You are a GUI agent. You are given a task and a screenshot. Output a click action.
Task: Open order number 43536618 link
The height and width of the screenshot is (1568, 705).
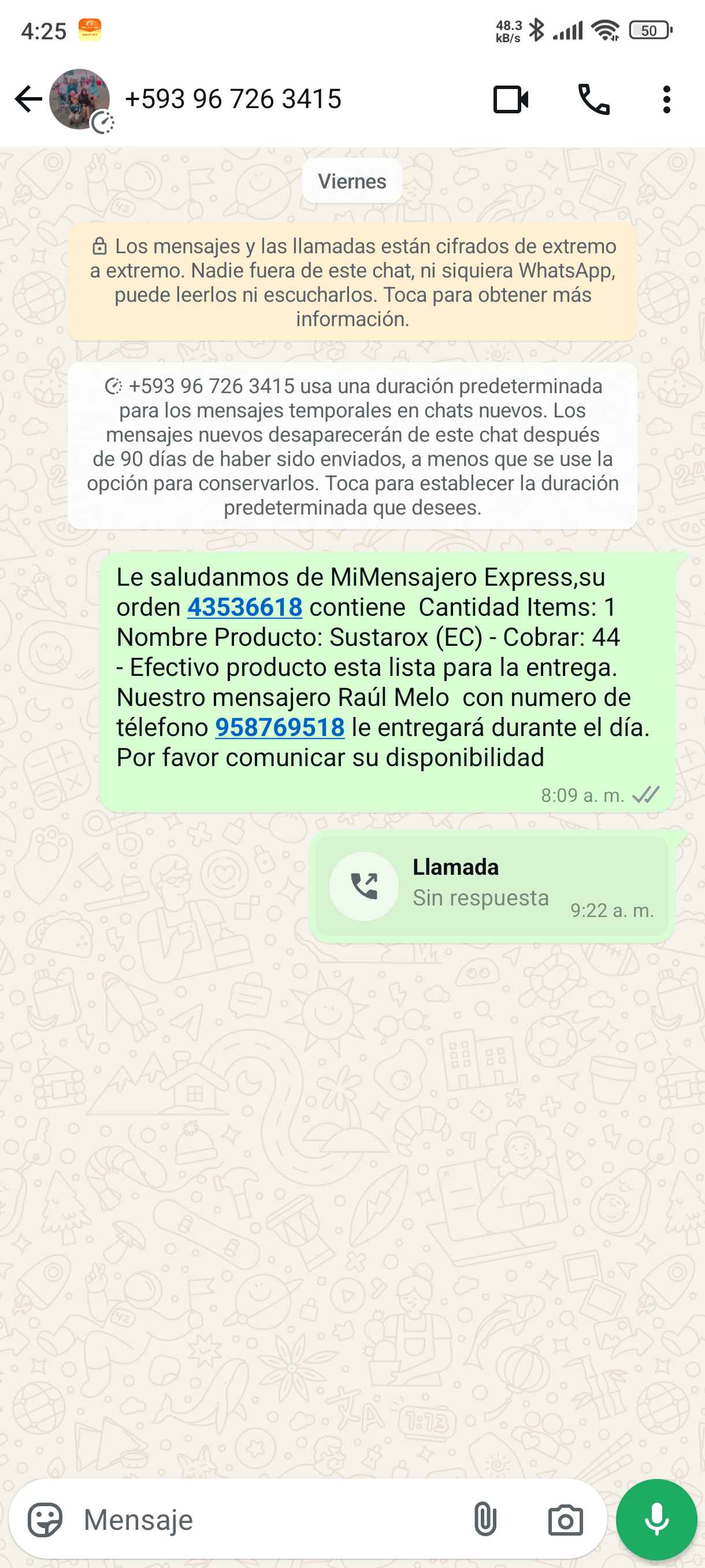pos(244,607)
